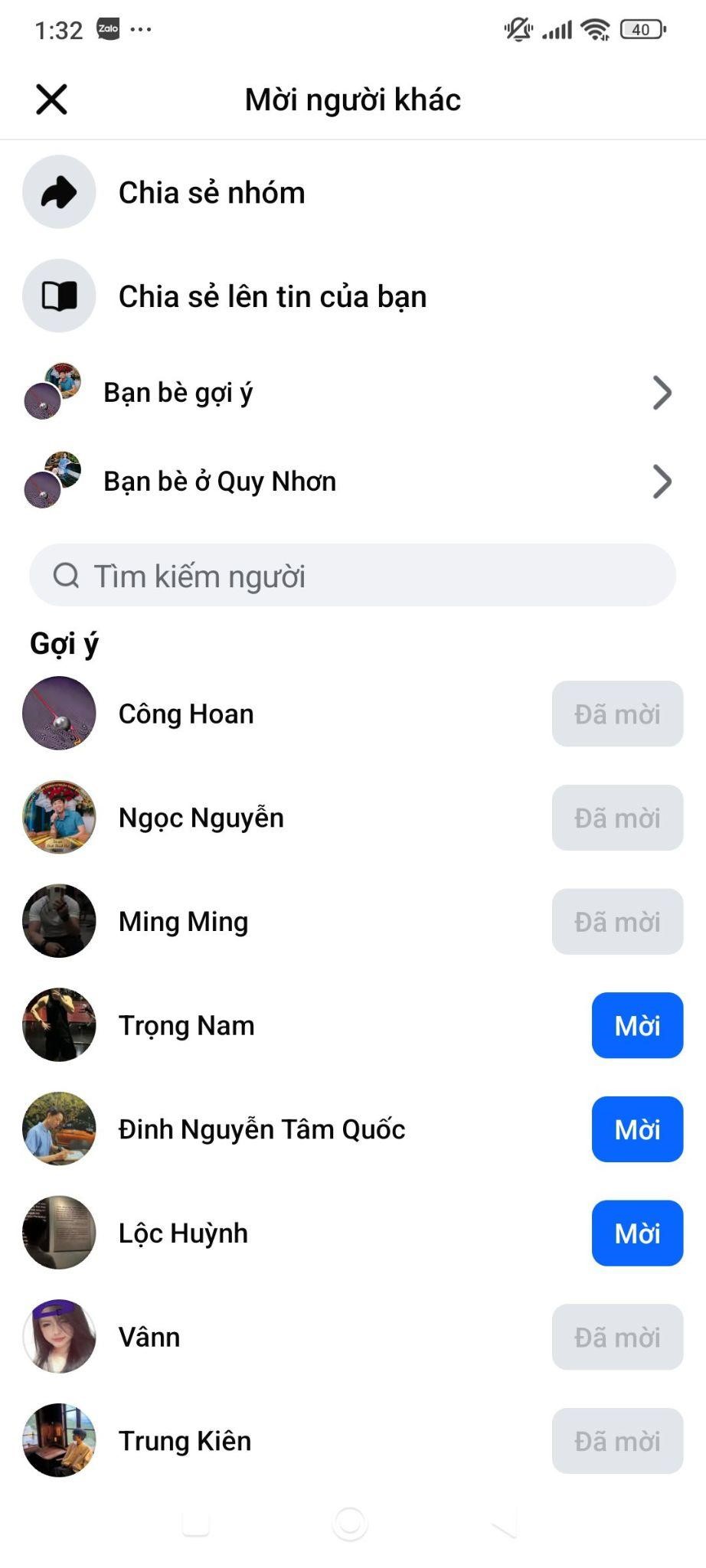Open Bạn bè ở Quy Nhơn
This screenshot has height=1568, width=706.
point(352,482)
